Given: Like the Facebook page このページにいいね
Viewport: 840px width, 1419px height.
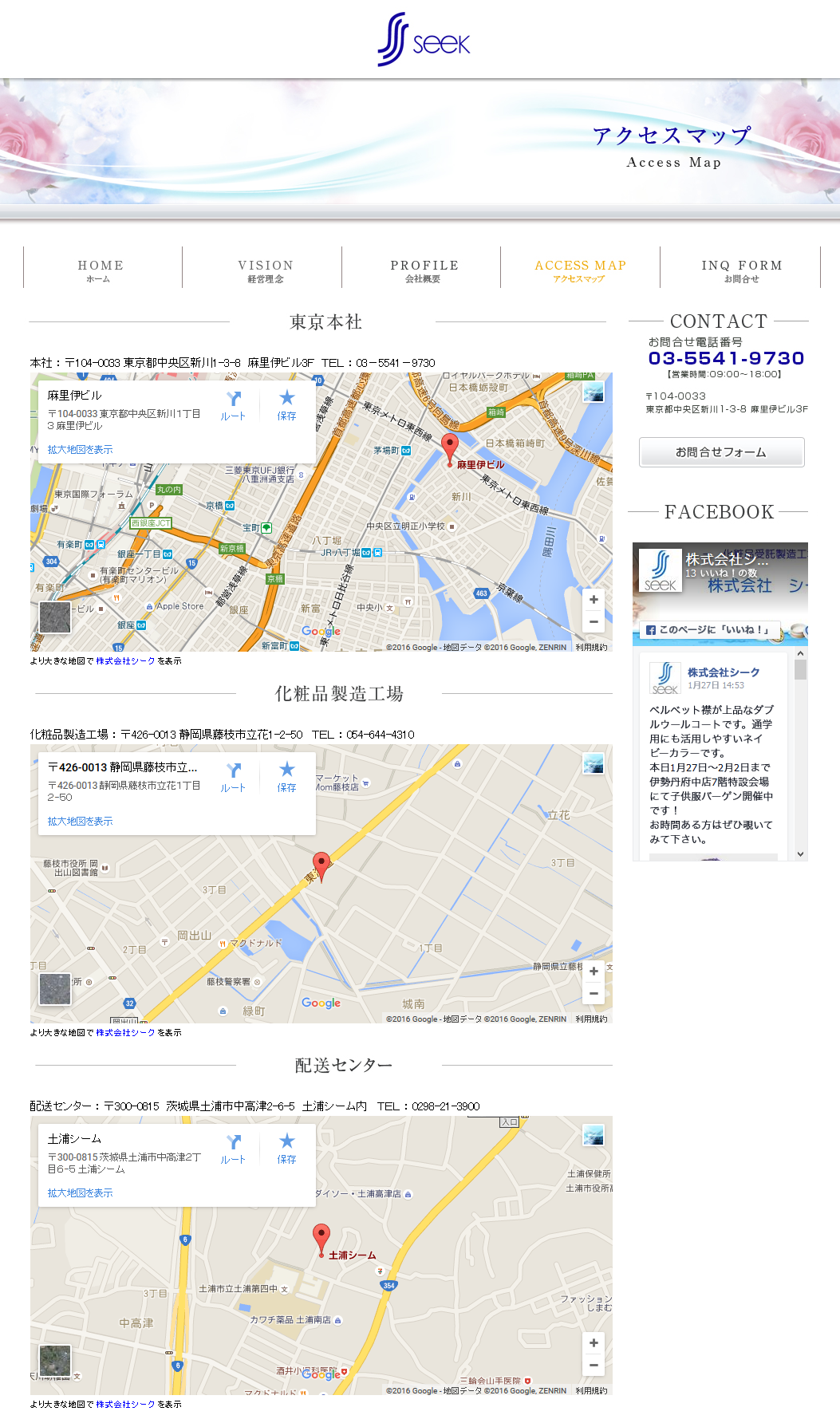Looking at the screenshot, I should [709, 630].
